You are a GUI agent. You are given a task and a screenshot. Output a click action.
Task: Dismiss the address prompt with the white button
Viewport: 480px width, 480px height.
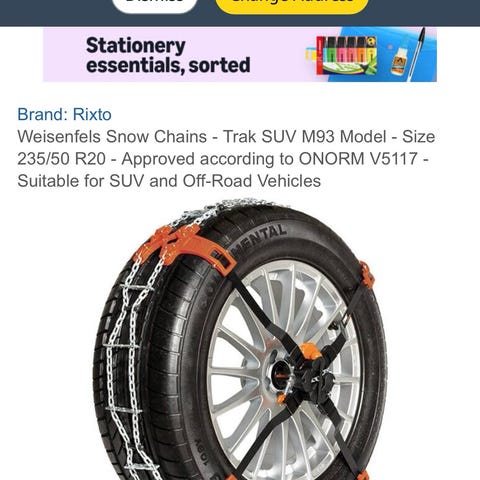click(x=155, y=5)
